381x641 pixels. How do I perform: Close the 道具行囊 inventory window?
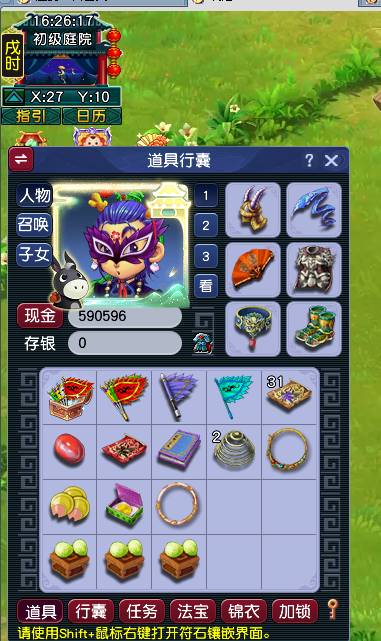click(x=331, y=160)
